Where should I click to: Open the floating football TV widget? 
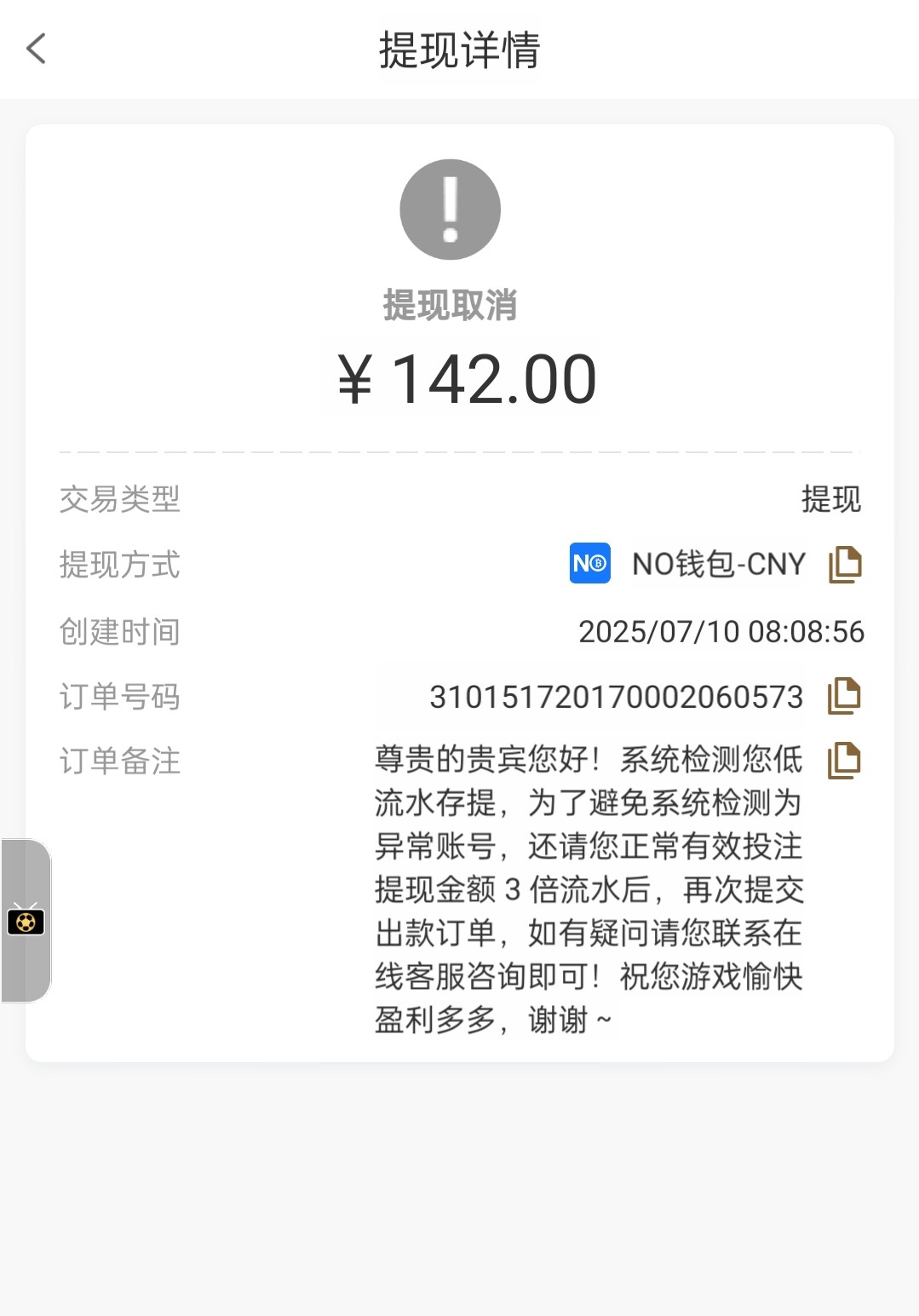26,920
